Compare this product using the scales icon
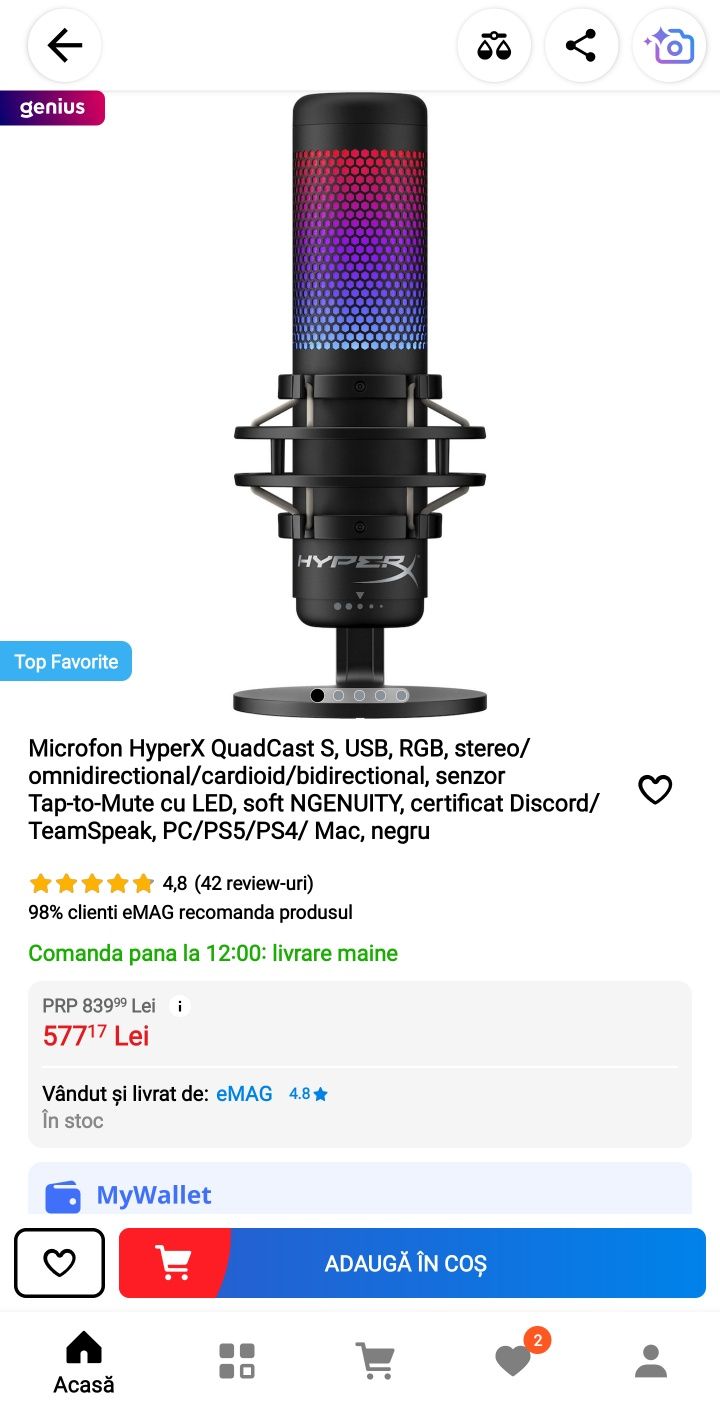The image size is (720, 1410). coord(494,45)
